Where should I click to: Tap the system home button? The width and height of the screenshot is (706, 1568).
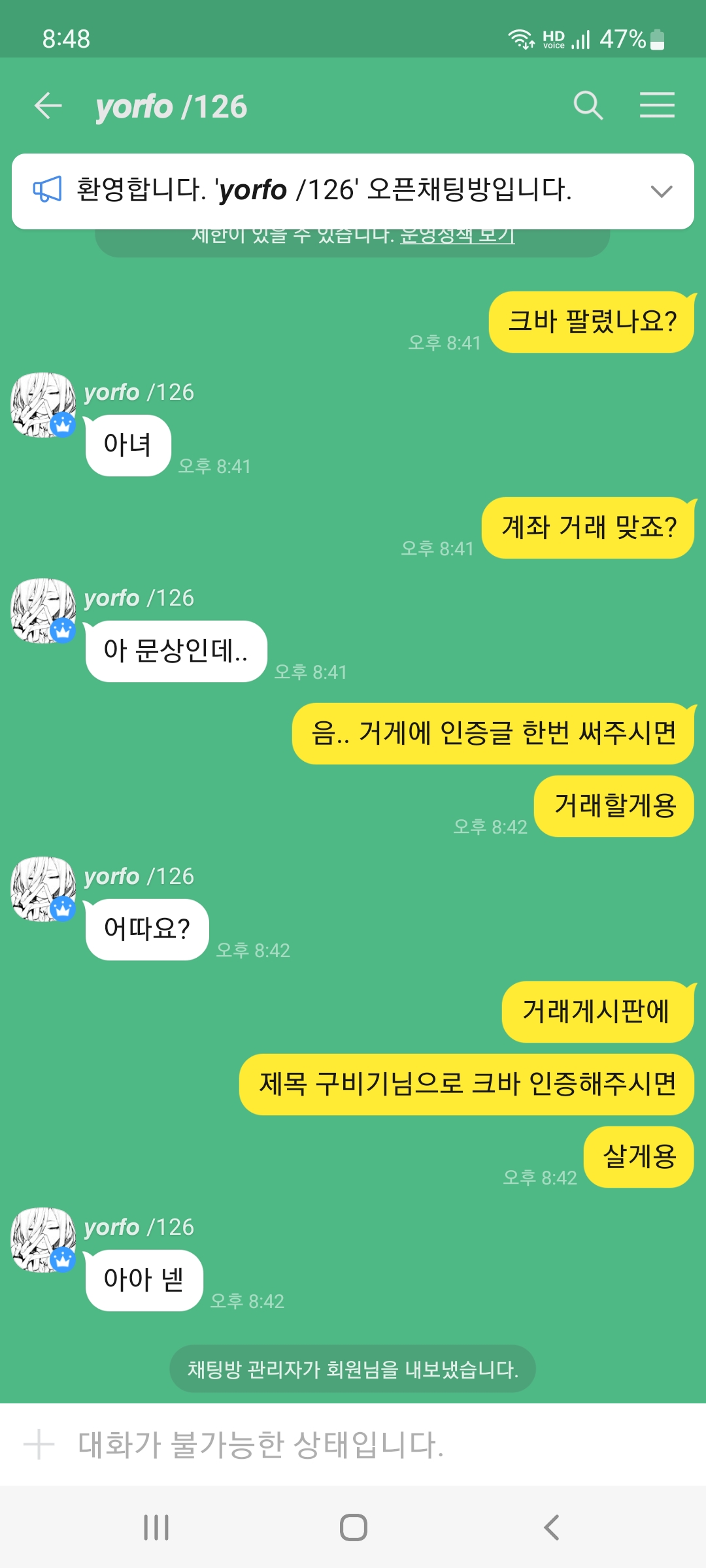coord(353,1527)
